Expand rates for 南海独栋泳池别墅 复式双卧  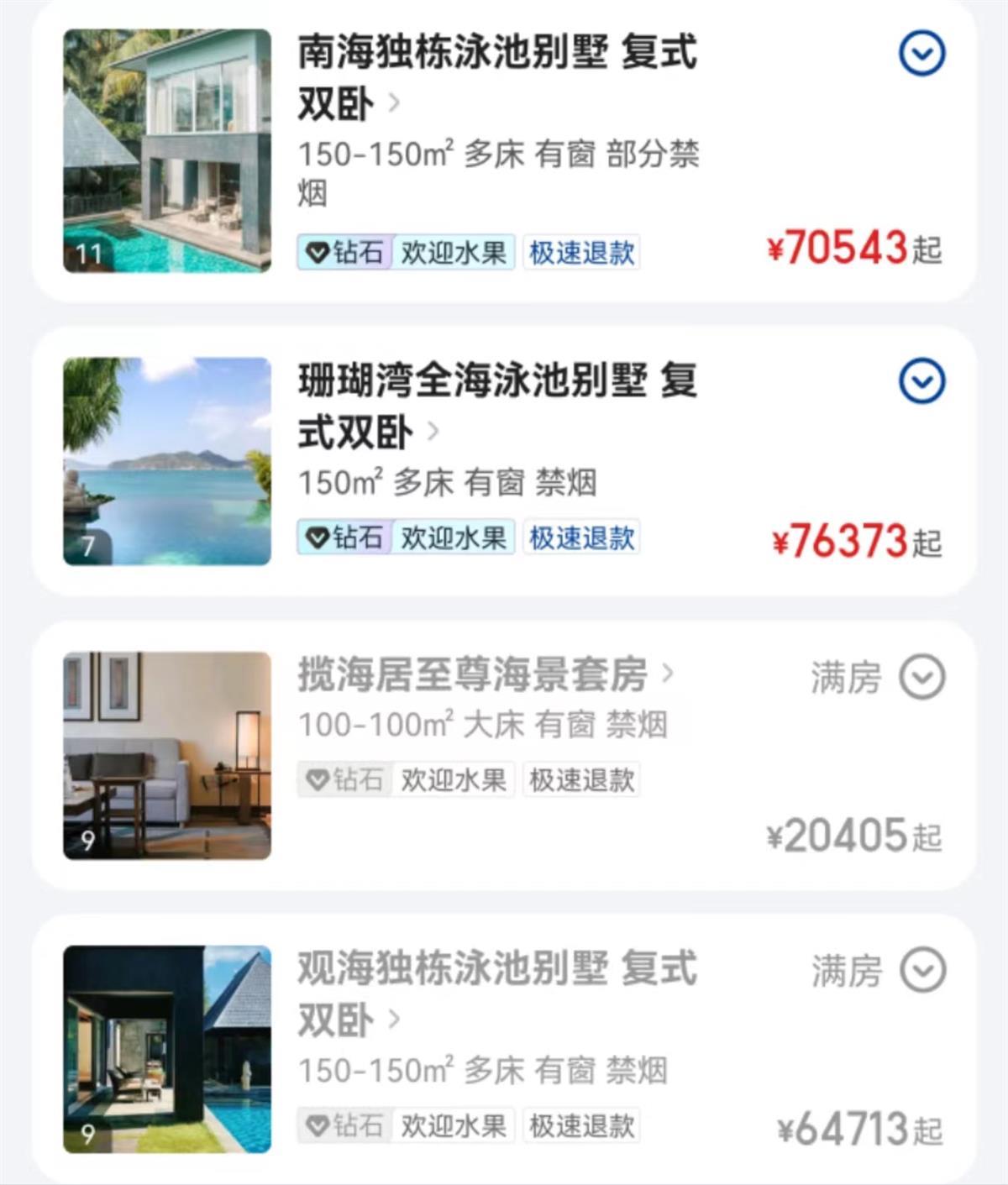pos(921,54)
